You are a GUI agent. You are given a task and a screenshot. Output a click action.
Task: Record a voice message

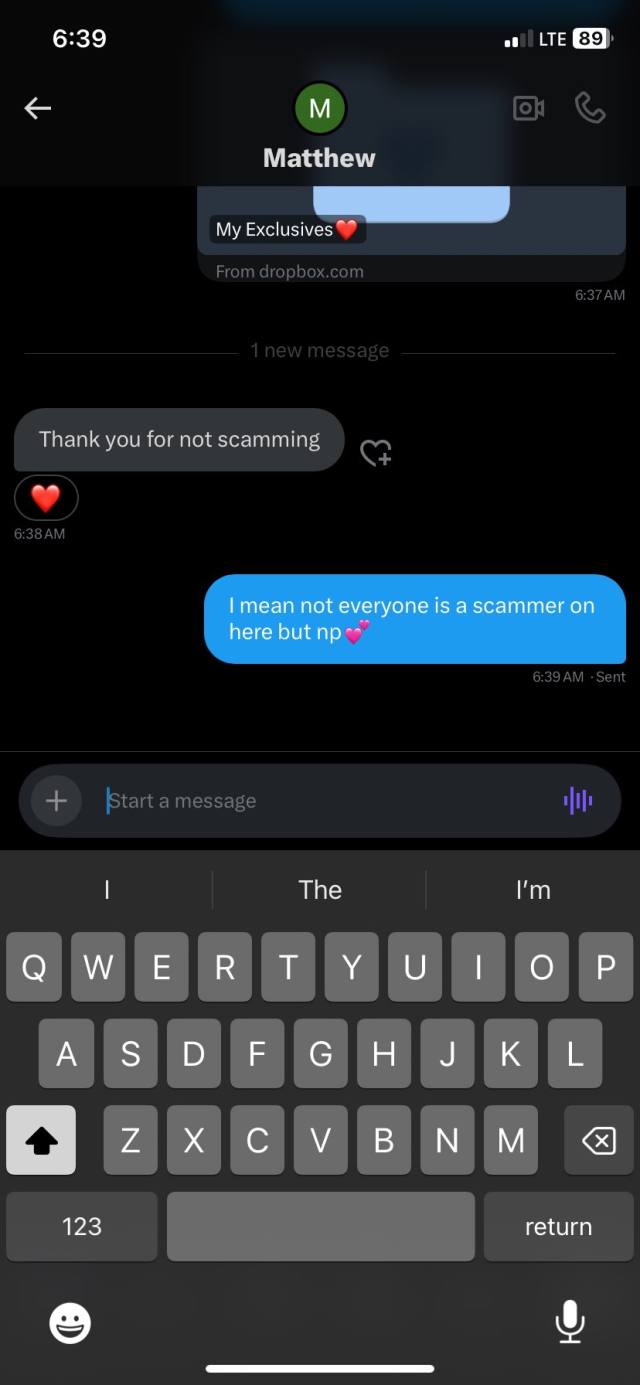pyautogui.click(x=578, y=800)
